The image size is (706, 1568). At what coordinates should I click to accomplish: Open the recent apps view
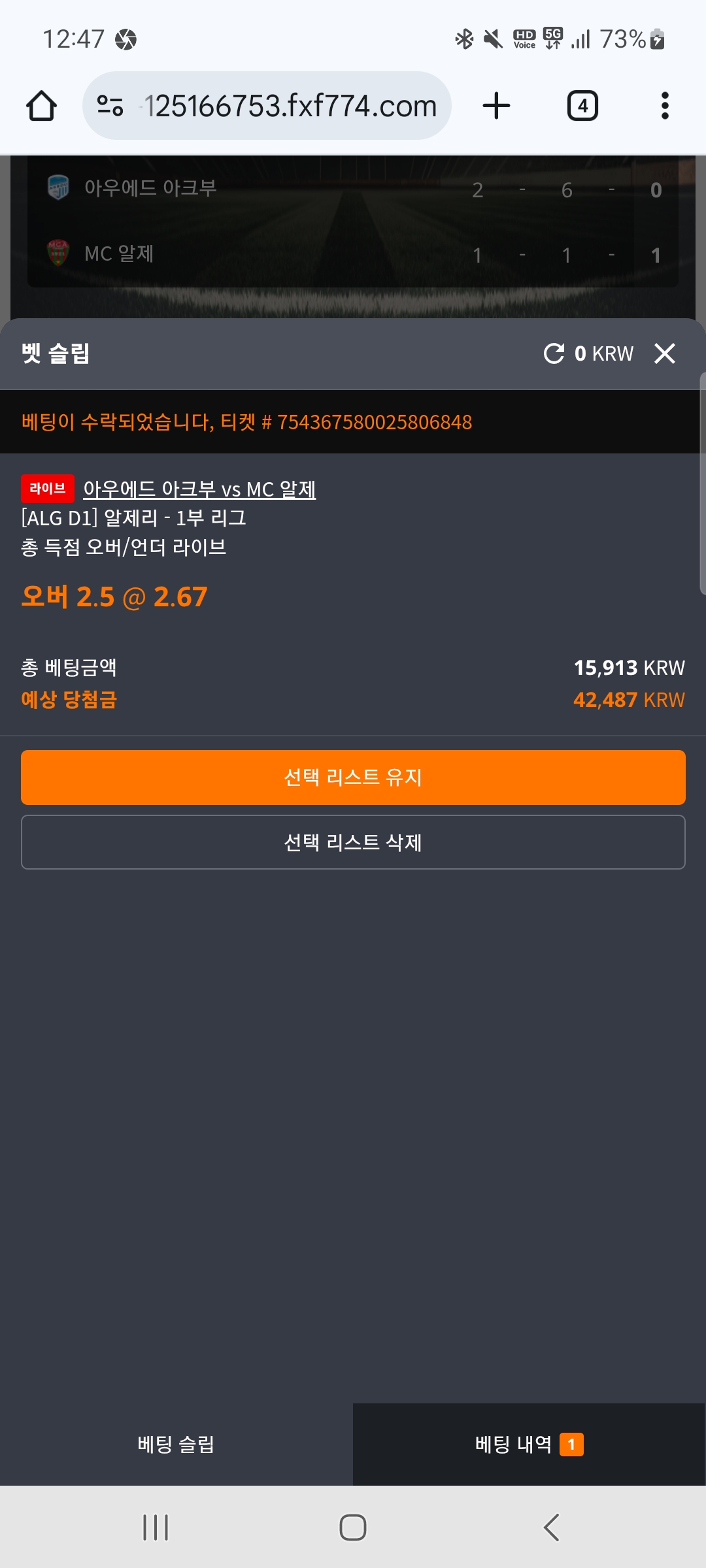156,1527
